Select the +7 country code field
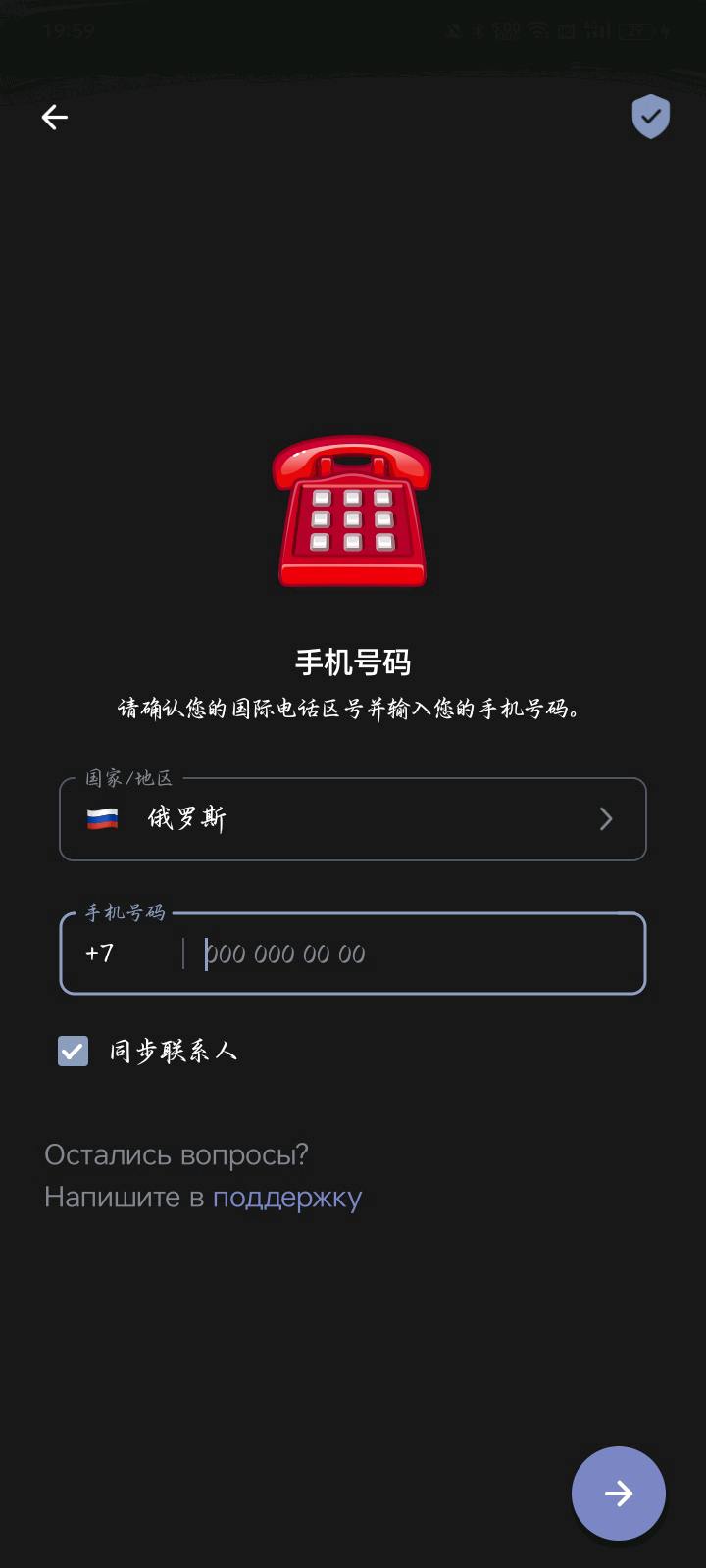Viewport: 706px width, 1568px height. tap(100, 954)
